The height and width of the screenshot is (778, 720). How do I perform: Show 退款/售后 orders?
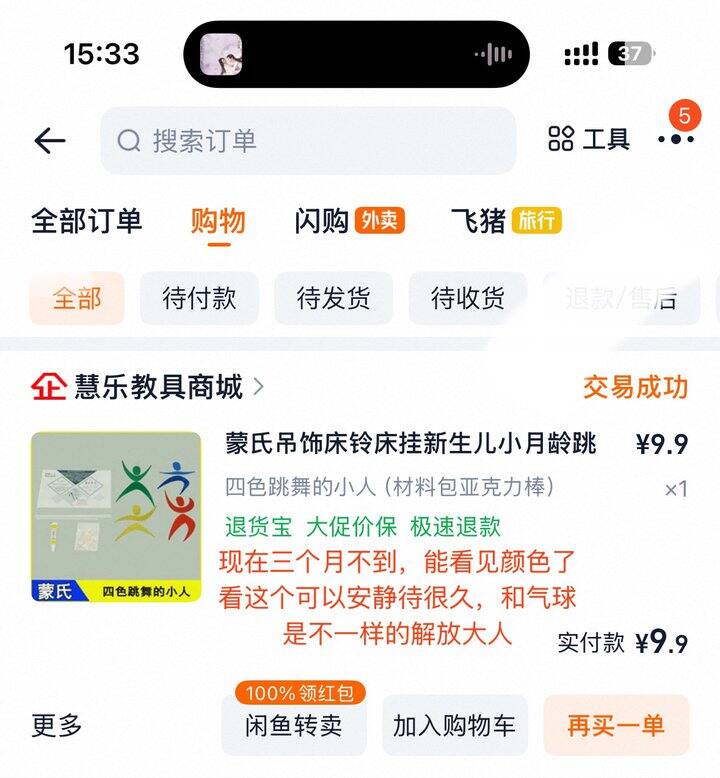620,298
